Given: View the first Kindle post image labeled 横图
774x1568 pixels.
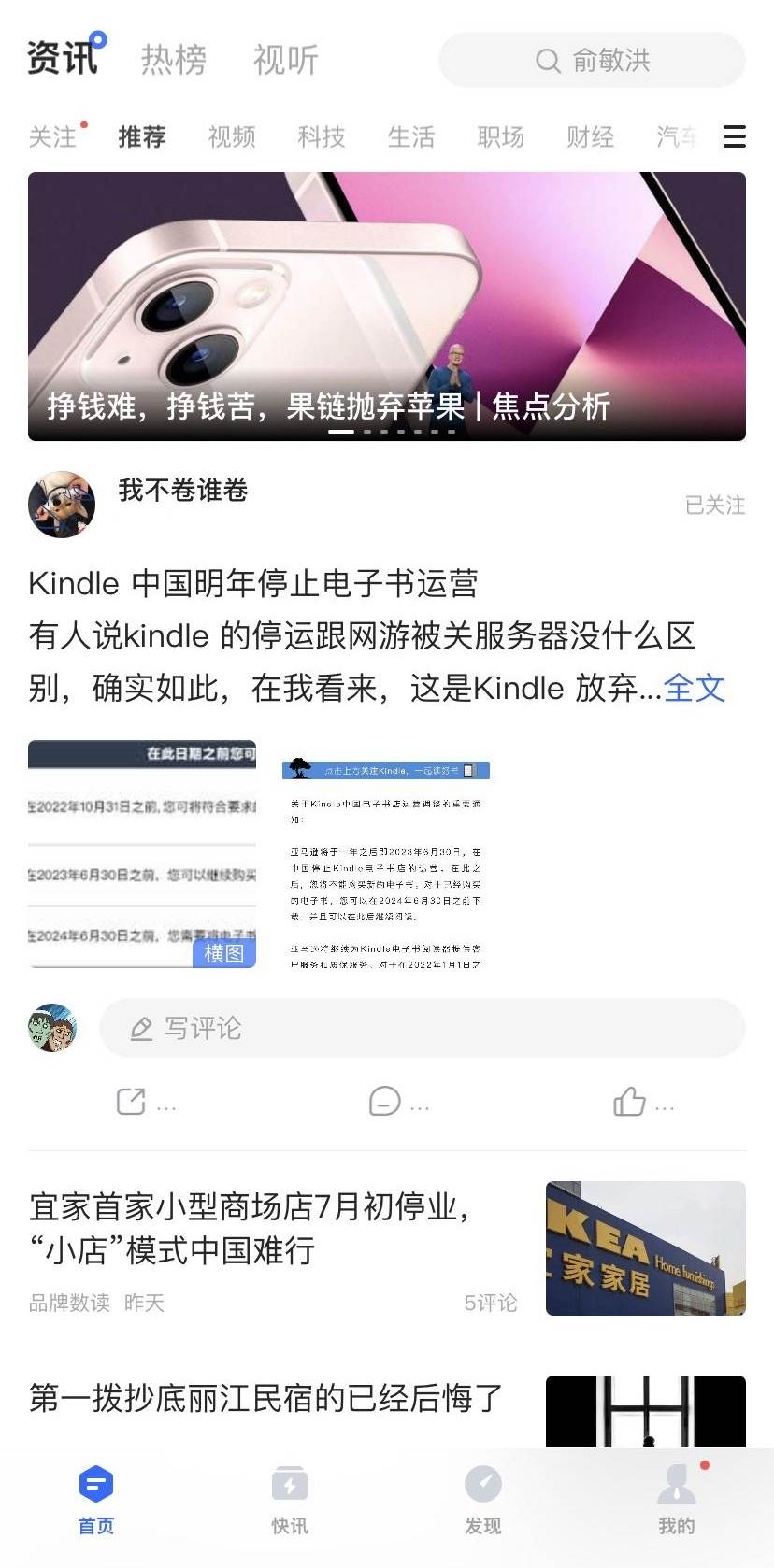Looking at the screenshot, I should point(142,853).
